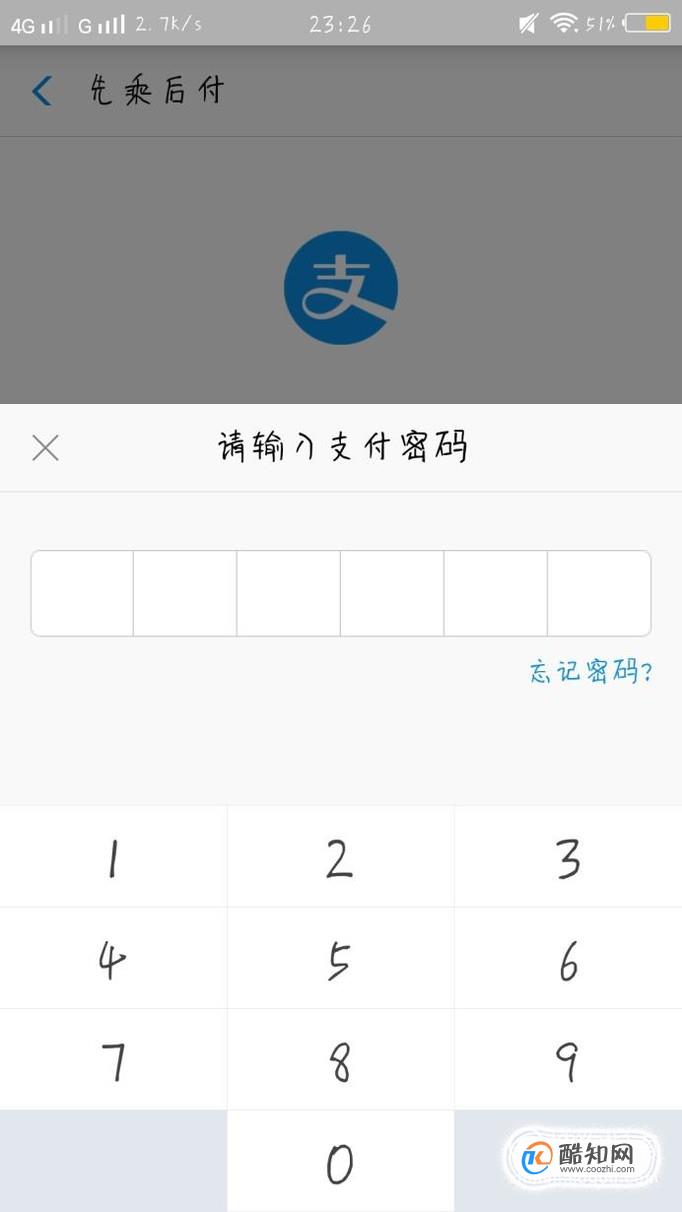Enter digit 2 on the keypad
The image size is (682, 1212).
(x=340, y=857)
